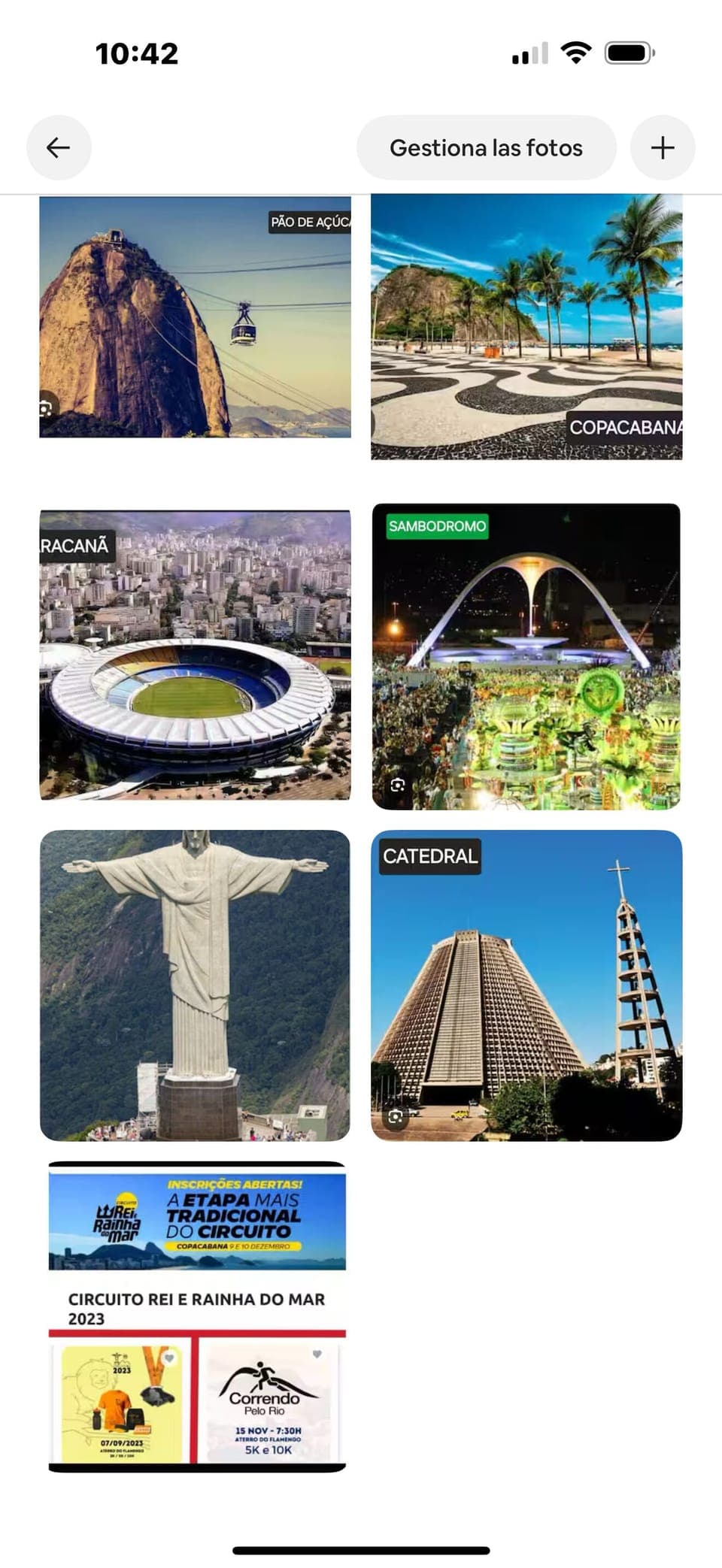Tap the Gestiona las fotos title
Viewport: 722px width, 1568px height.
click(486, 147)
